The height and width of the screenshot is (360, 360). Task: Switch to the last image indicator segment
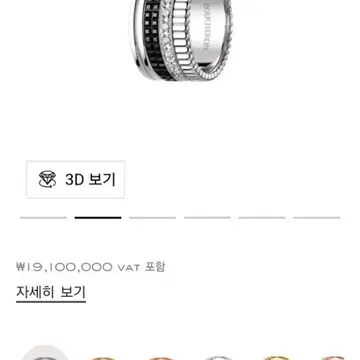(x=317, y=218)
